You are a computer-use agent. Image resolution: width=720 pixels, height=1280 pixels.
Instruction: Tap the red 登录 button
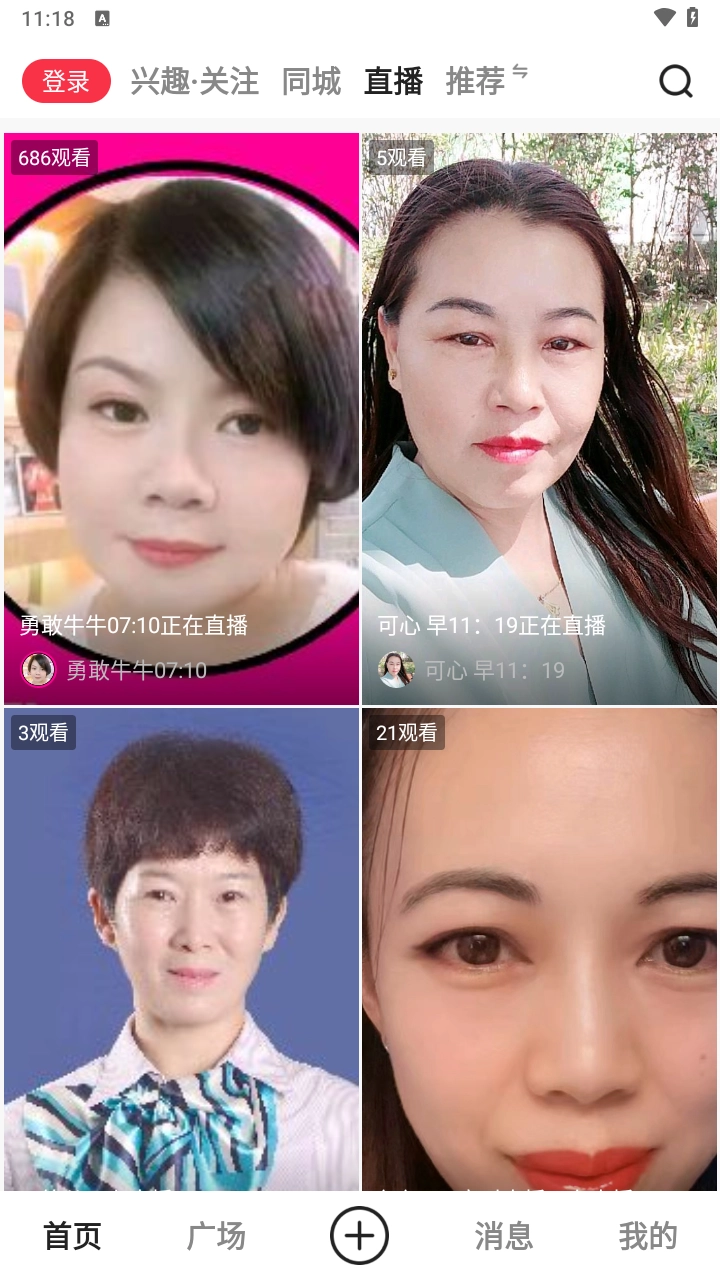click(66, 79)
